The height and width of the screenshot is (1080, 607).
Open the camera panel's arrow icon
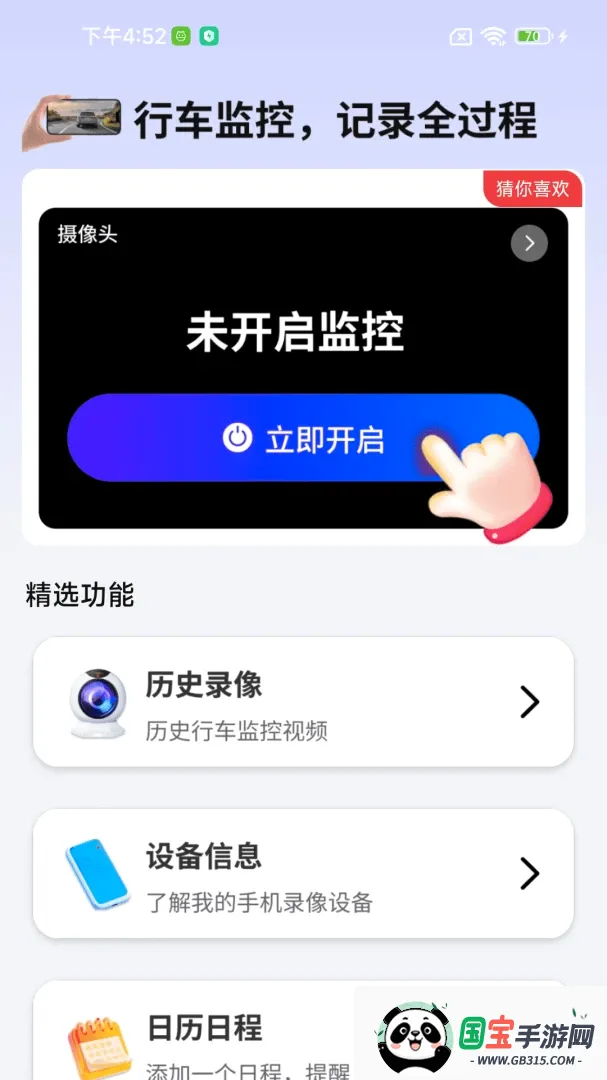pyautogui.click(x=529, y=243)
